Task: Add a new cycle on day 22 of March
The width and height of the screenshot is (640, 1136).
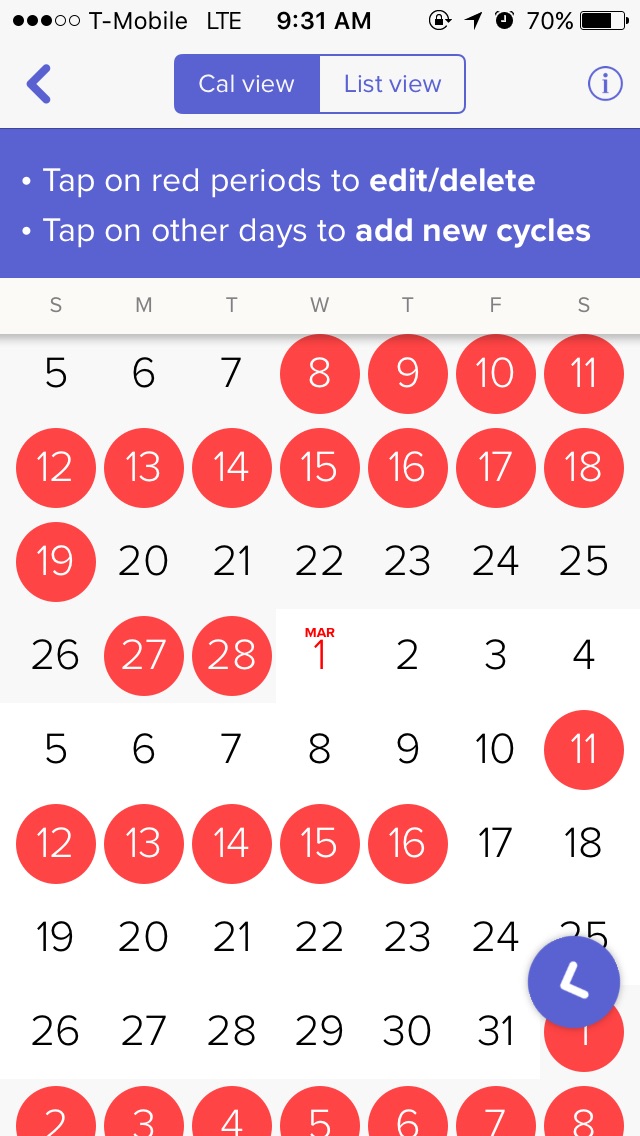Action: click(x=319, y=937)
